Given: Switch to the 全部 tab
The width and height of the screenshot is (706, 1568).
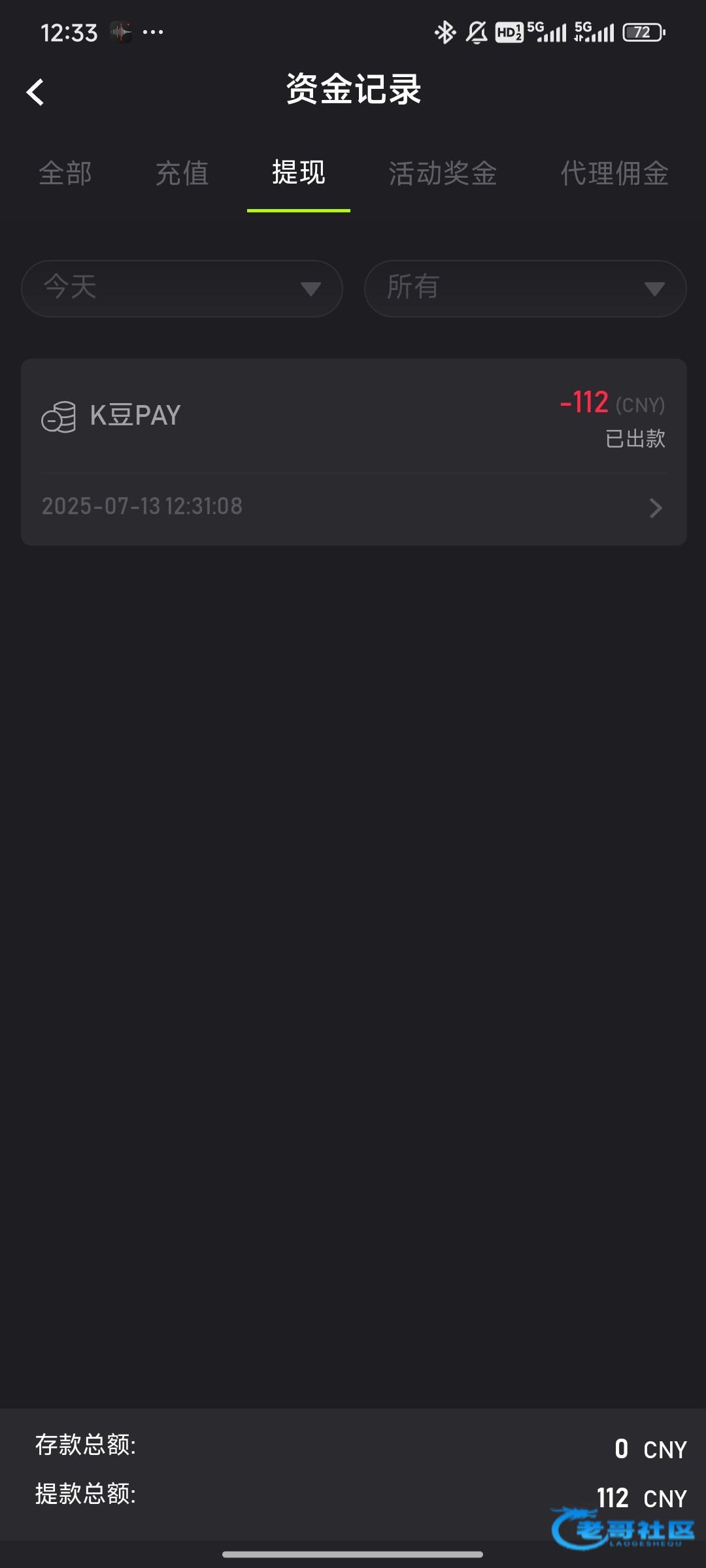Looking at the screenshot, I should click(x=65, y=173).
